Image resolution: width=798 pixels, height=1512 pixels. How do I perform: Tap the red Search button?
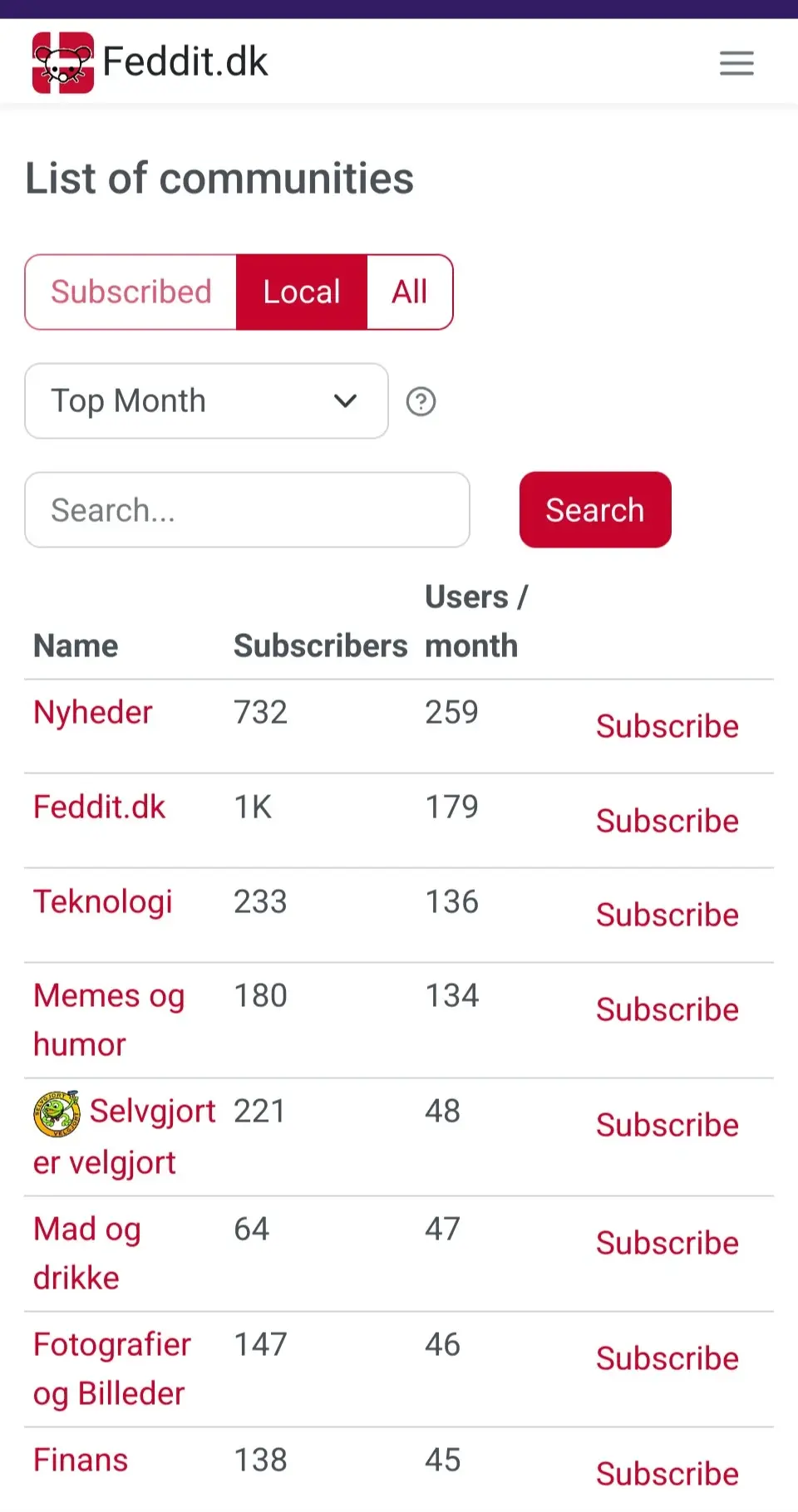(x=595, y=510)
